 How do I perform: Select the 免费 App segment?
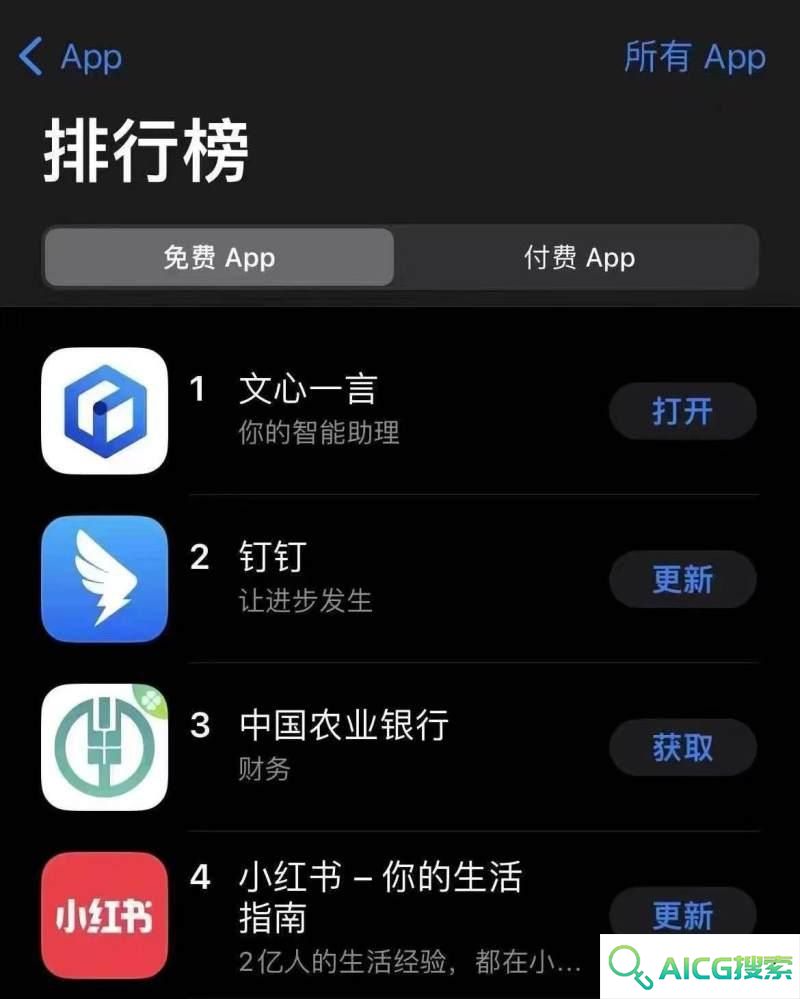tap(218, 258)
